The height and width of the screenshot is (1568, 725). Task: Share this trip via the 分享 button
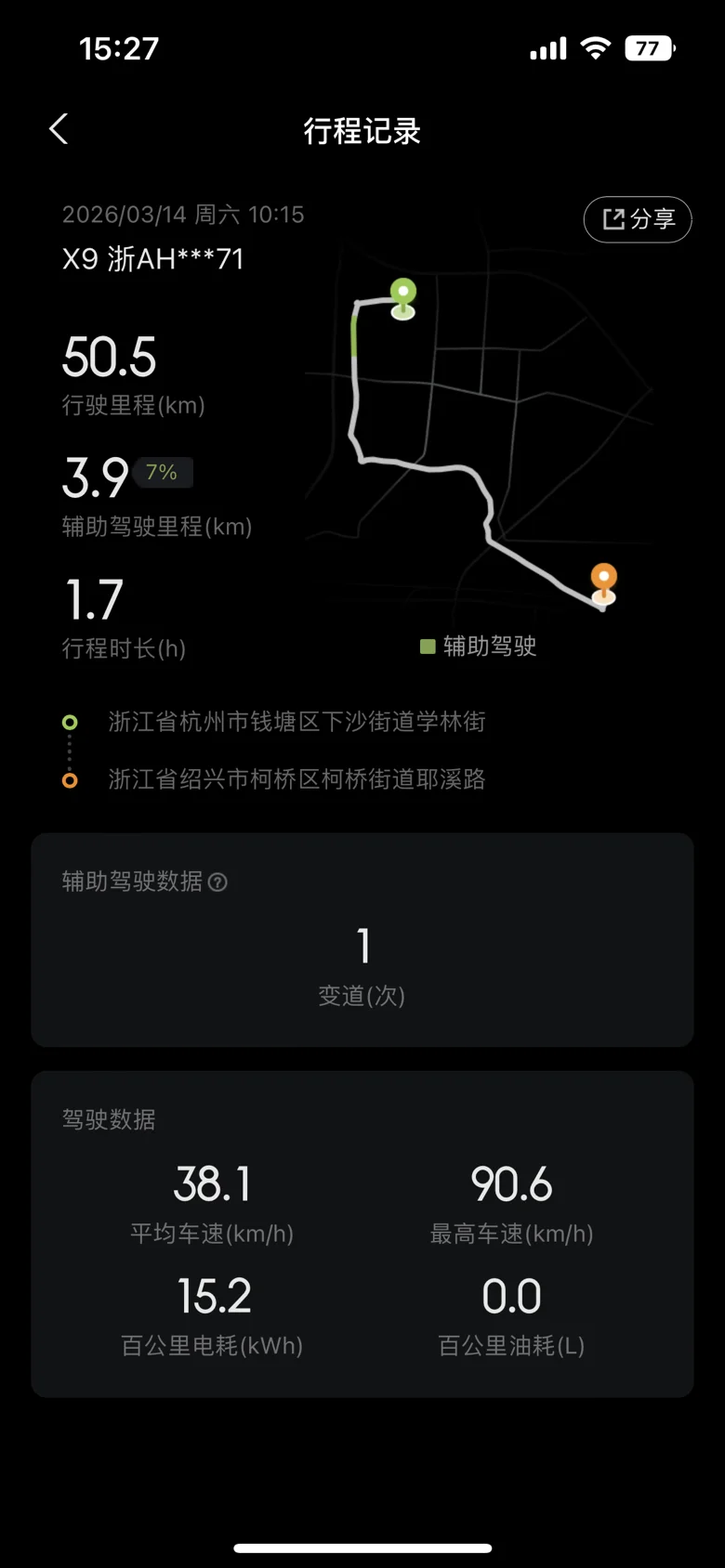[x=638, y=219]
